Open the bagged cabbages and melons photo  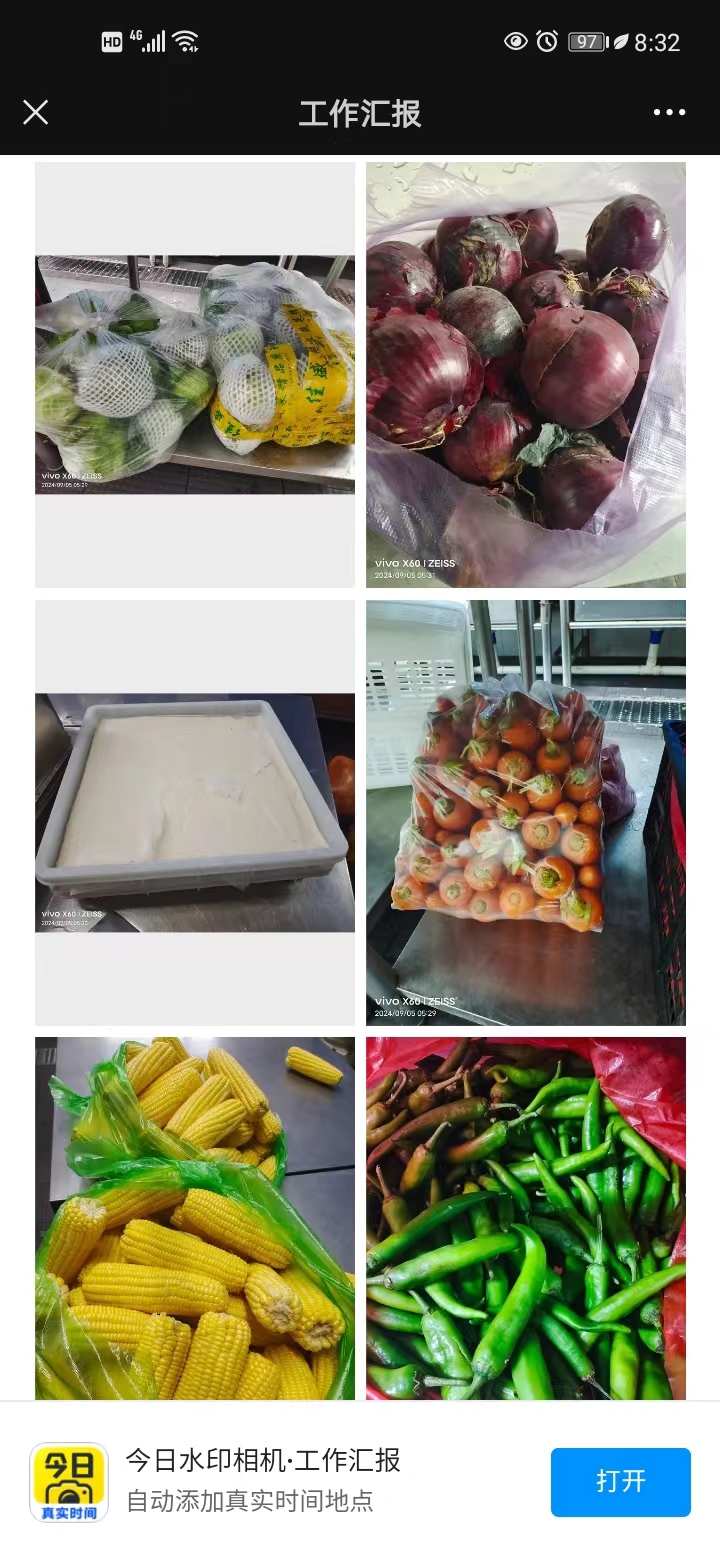click(x=195, y=374)
